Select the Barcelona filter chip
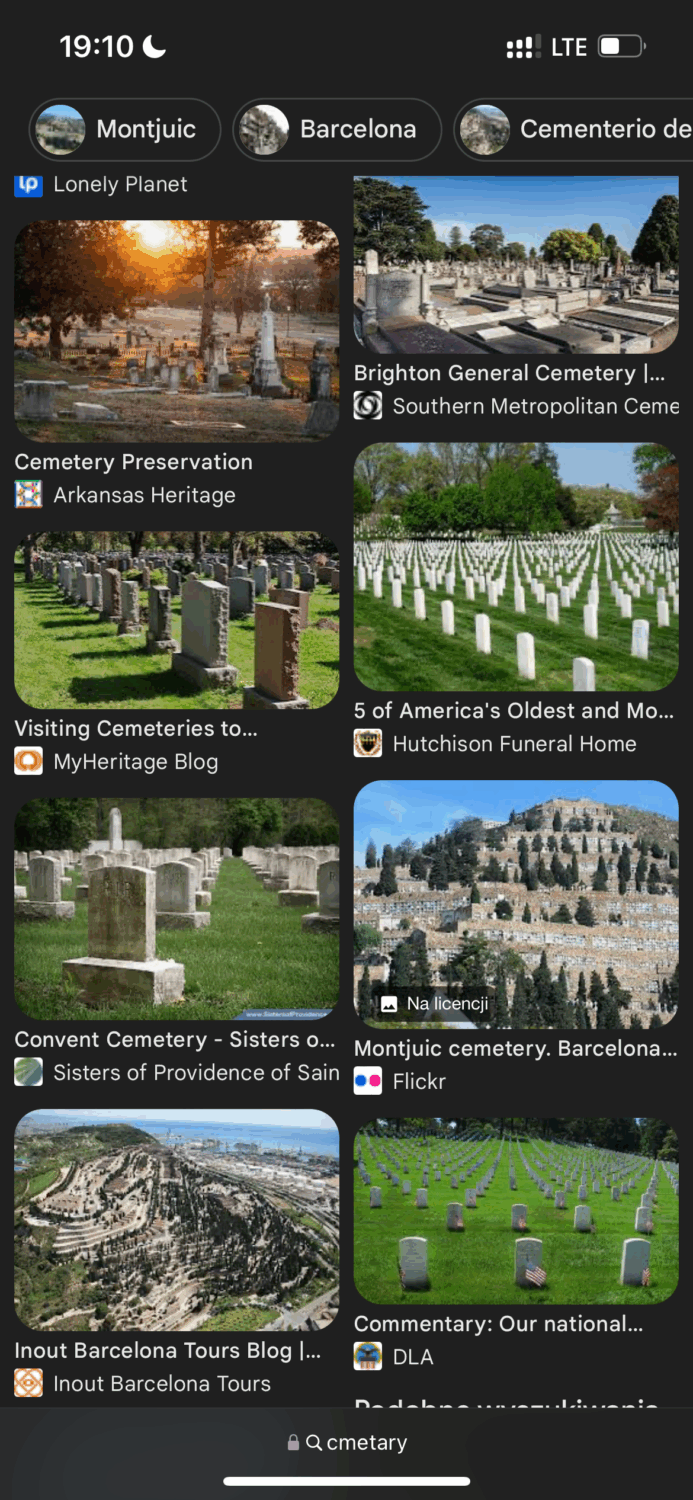Image resolution: width=693 pixels, height=1500 pixels. (337, 130)
